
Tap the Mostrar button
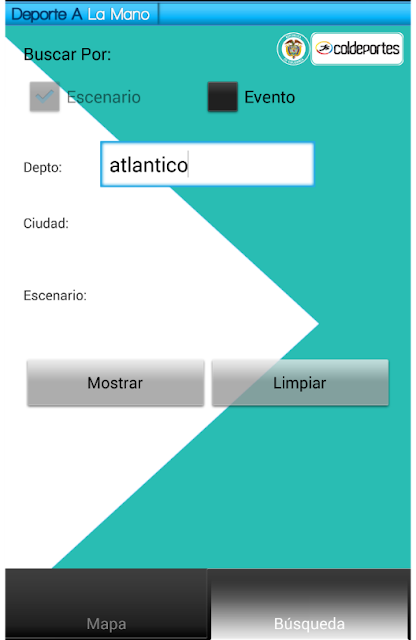click(x=116, y=383)
